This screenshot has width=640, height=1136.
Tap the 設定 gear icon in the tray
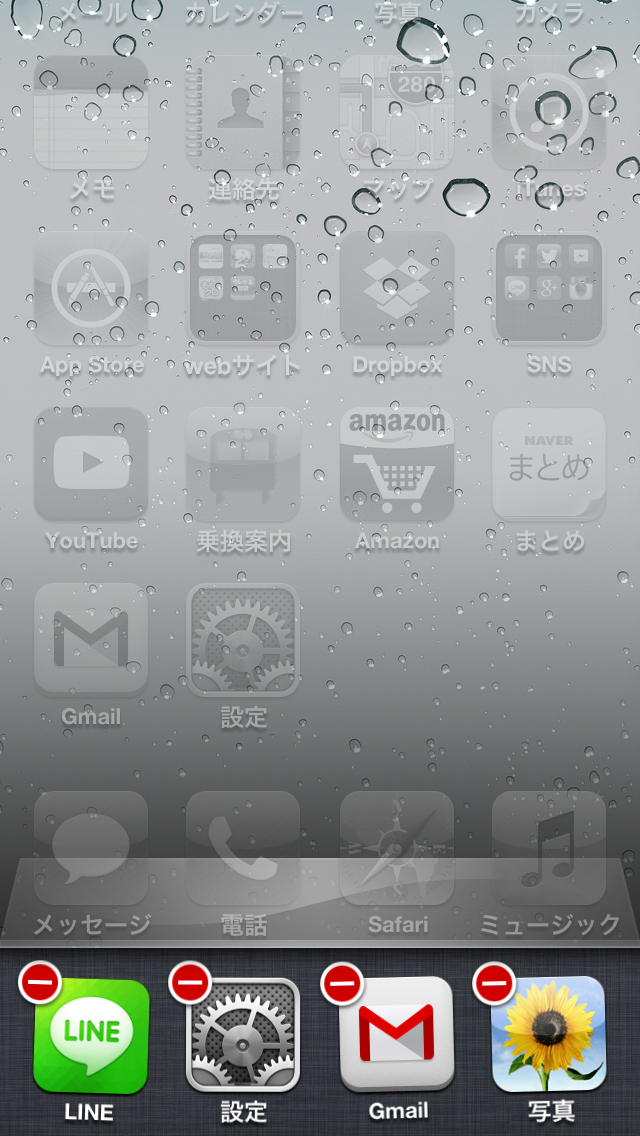pos(243,1036)
